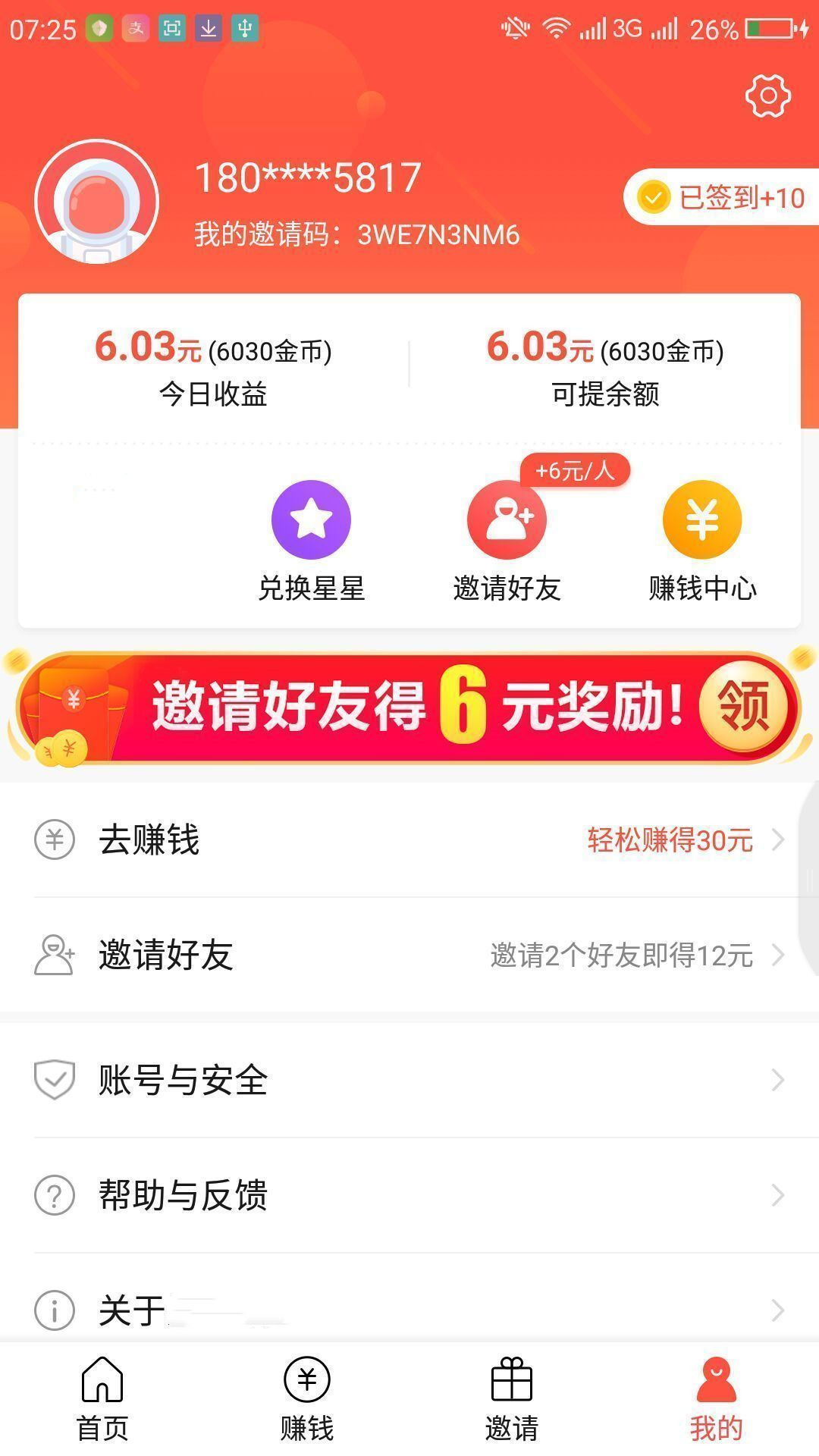Tap the 关于 info icon

(53, 1309)
